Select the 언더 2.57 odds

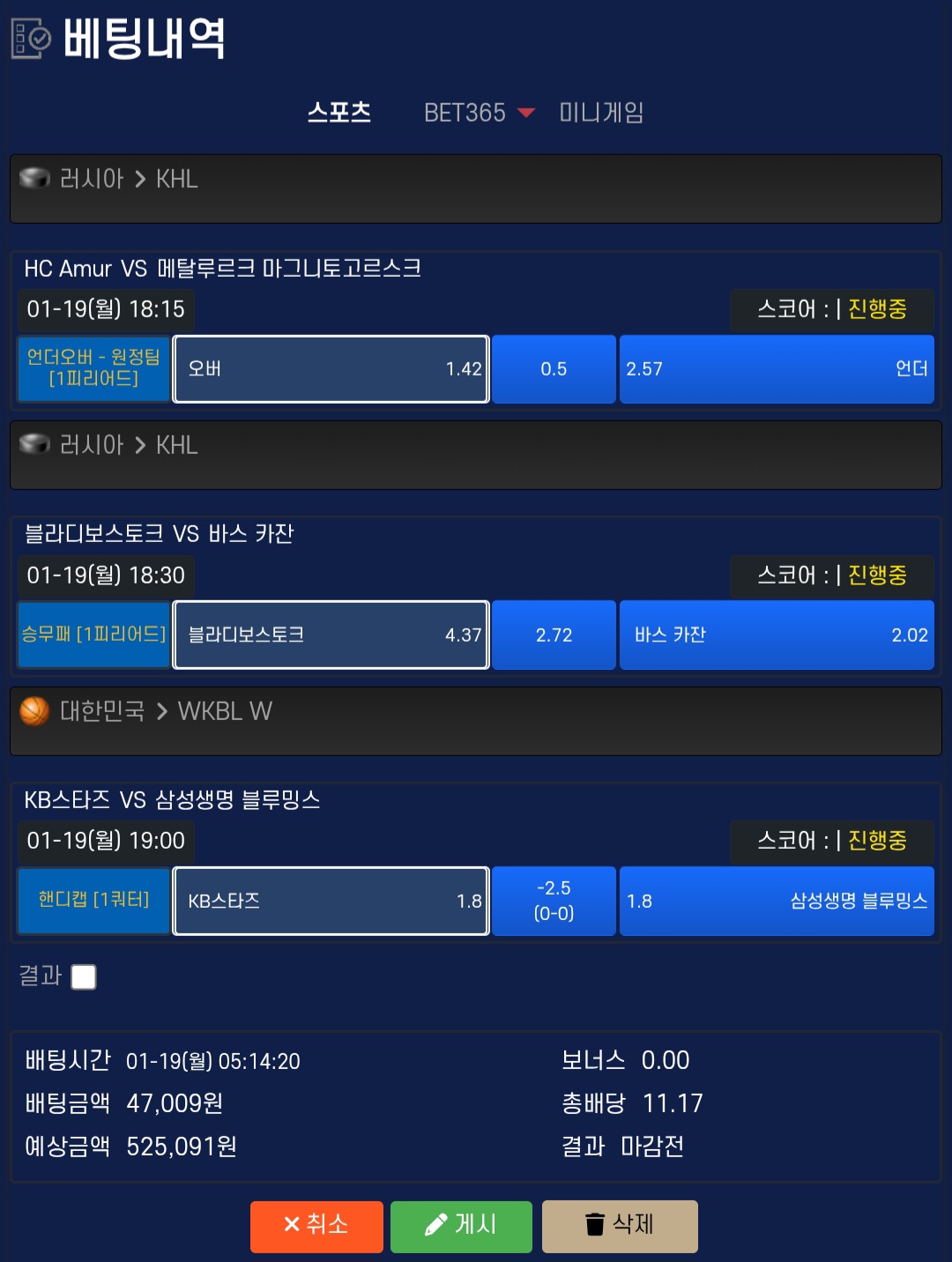click(777, 369)
